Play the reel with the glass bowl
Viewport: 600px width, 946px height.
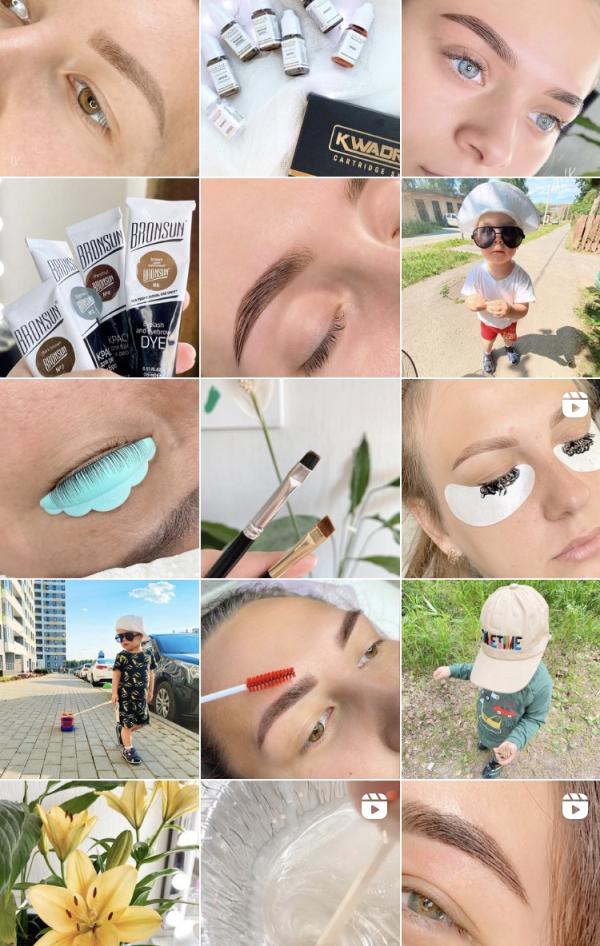point(300,863)
